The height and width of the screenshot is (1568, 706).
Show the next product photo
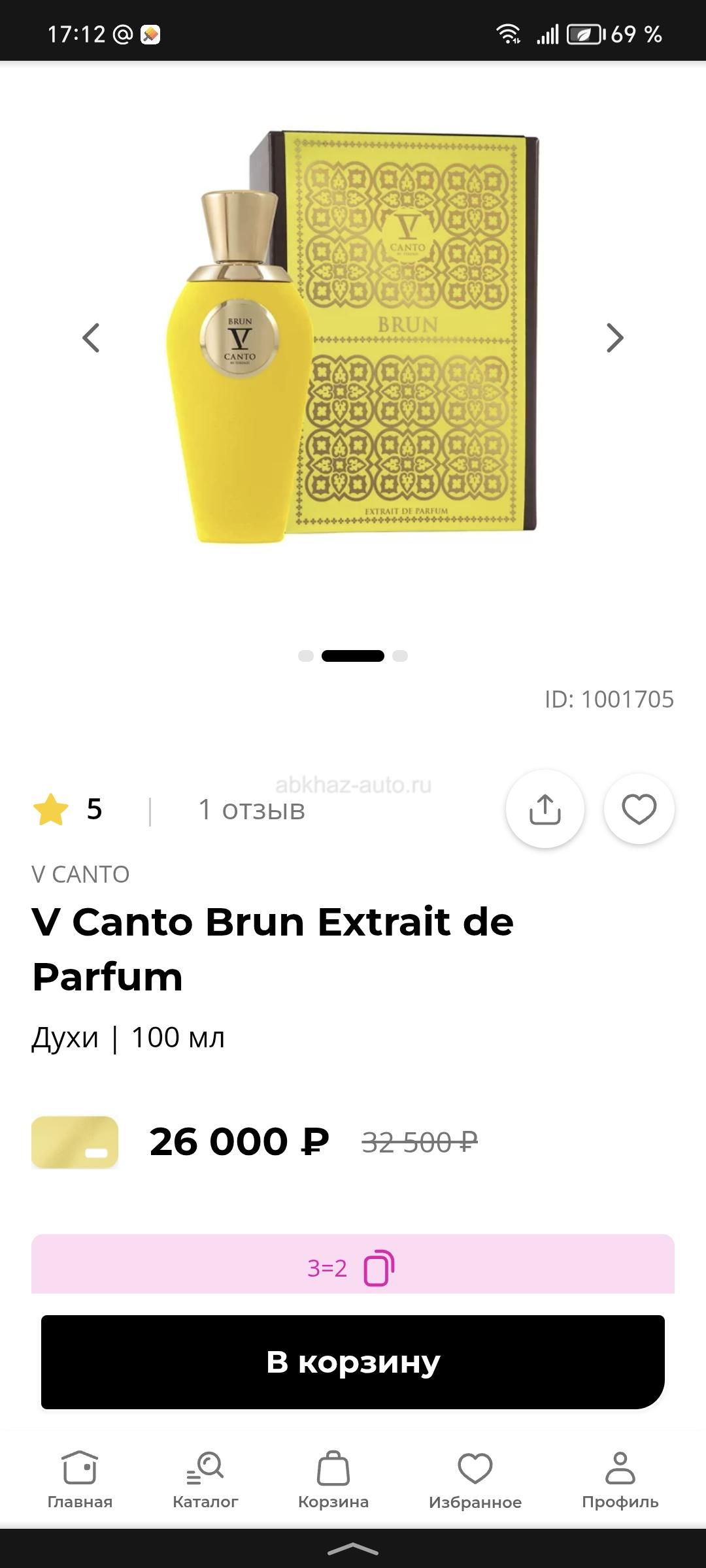(614, 338)
